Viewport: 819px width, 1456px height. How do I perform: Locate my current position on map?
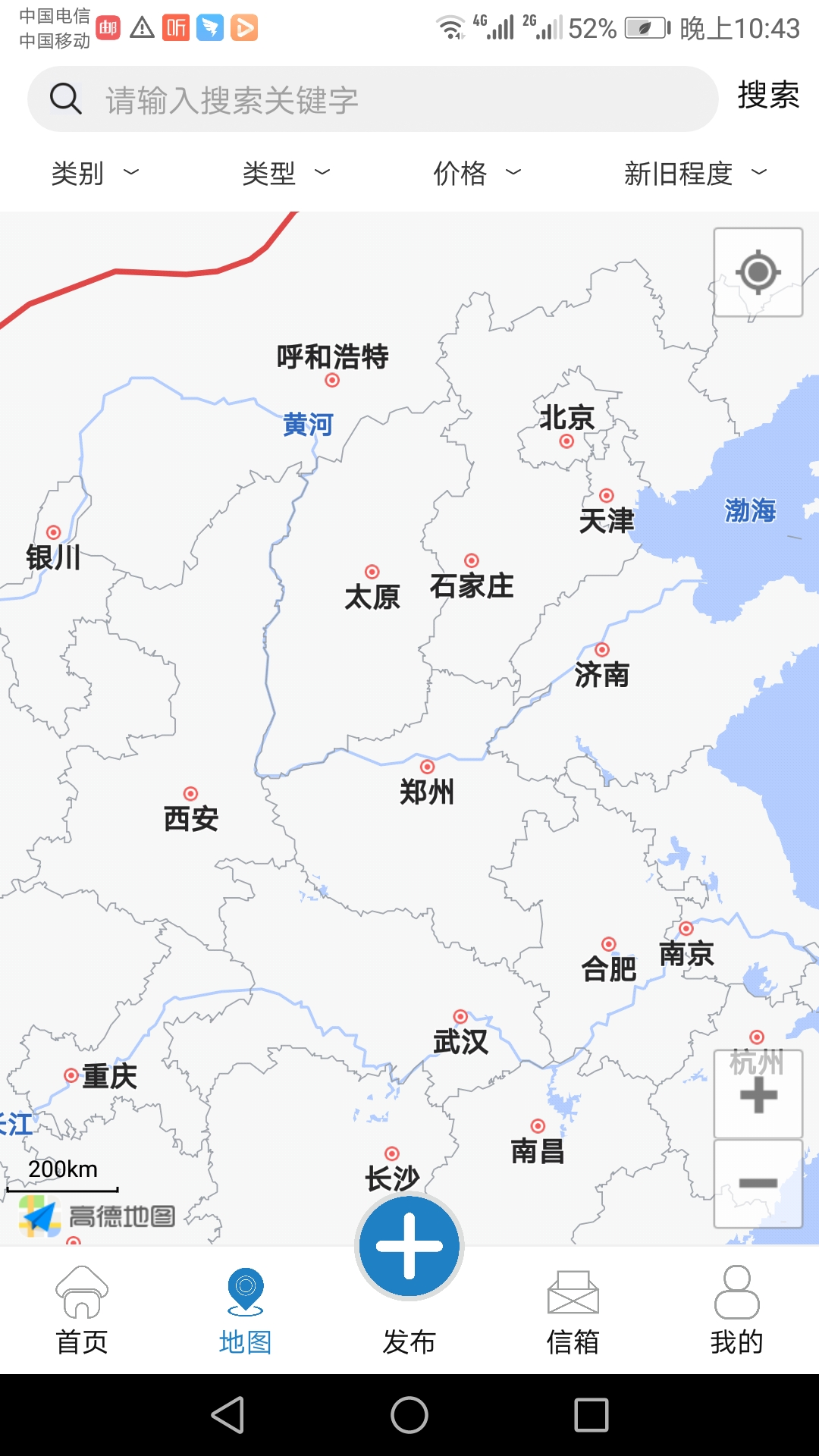click(758, 272)
